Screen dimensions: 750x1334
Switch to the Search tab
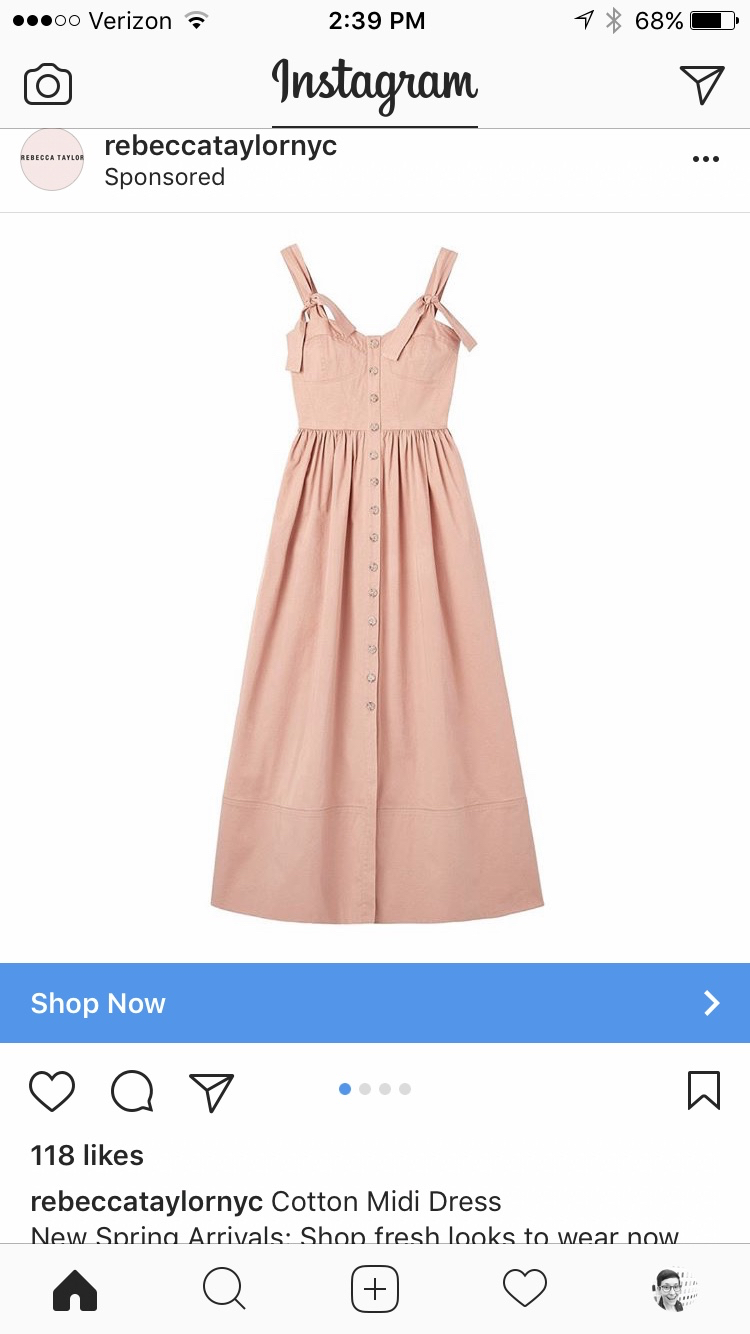click(x=224, y=1290)
